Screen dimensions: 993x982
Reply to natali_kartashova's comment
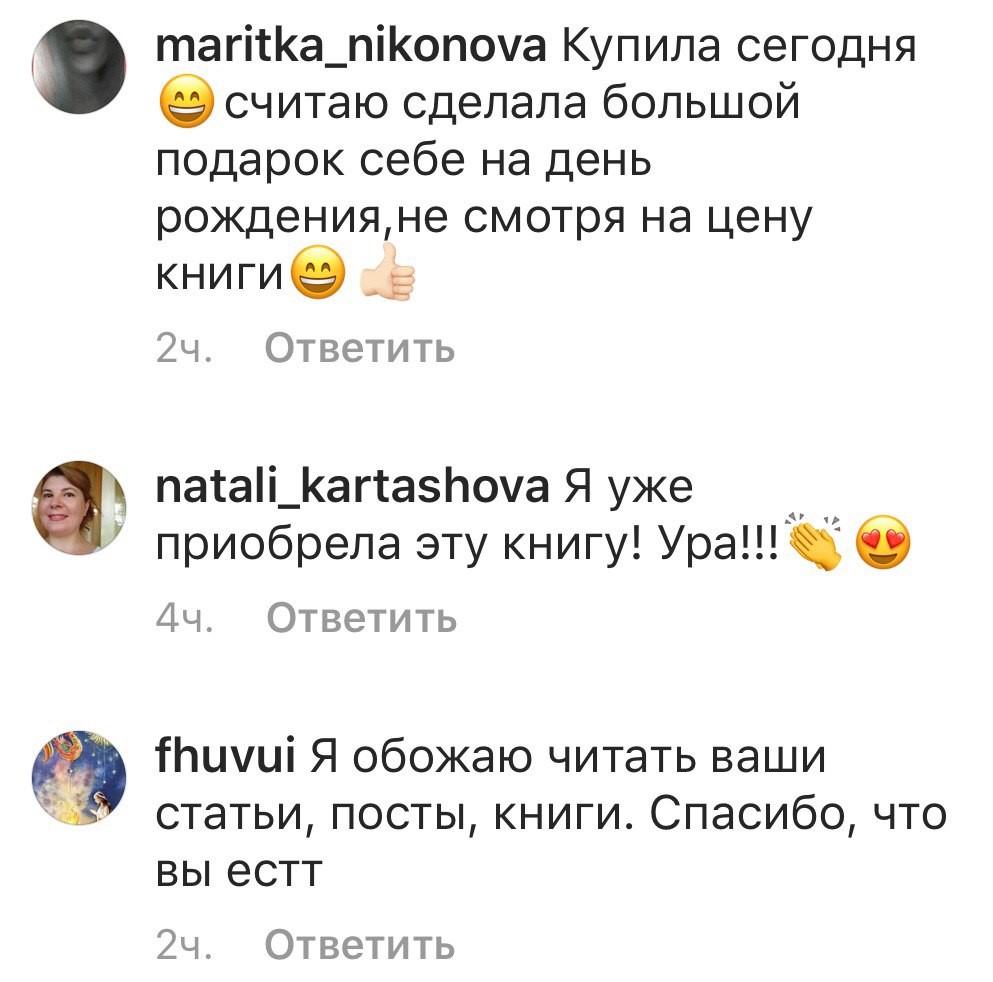pyautogui.click(x=361, y=619)
